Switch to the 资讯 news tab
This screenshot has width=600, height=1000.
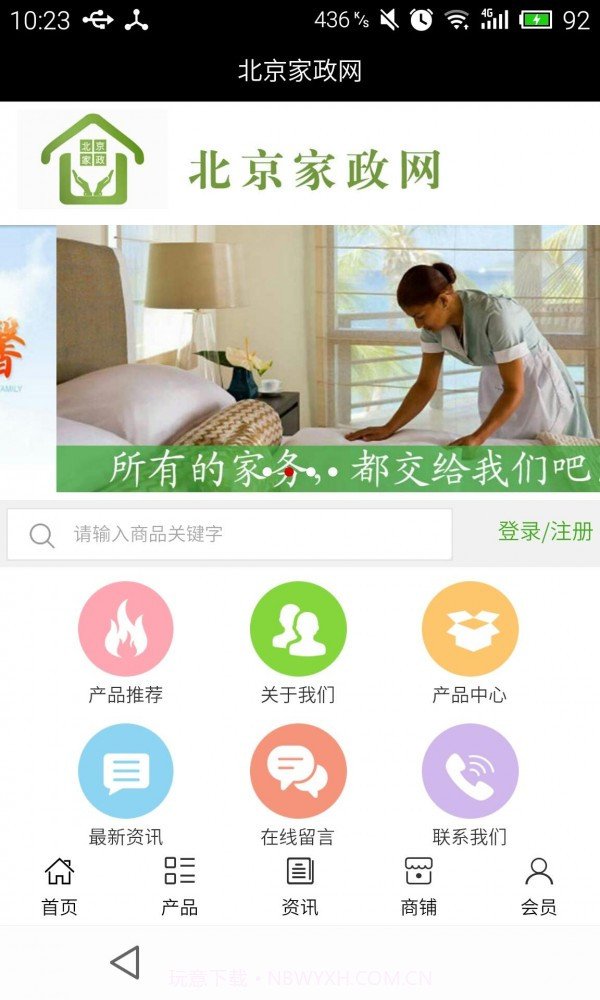[300, 886]
